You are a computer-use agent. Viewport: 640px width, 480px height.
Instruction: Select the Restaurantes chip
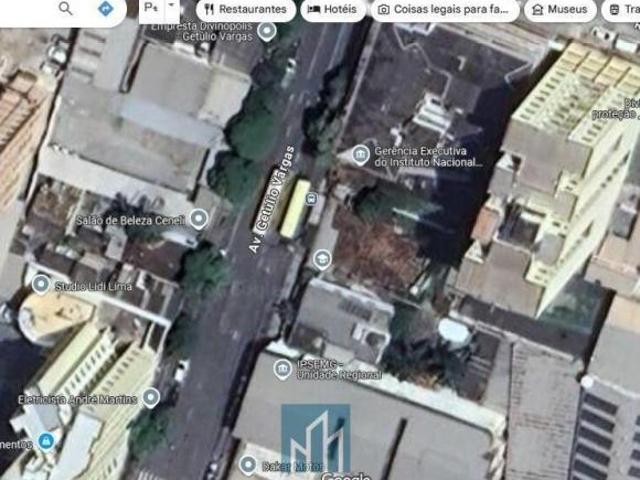click(246, 10)
